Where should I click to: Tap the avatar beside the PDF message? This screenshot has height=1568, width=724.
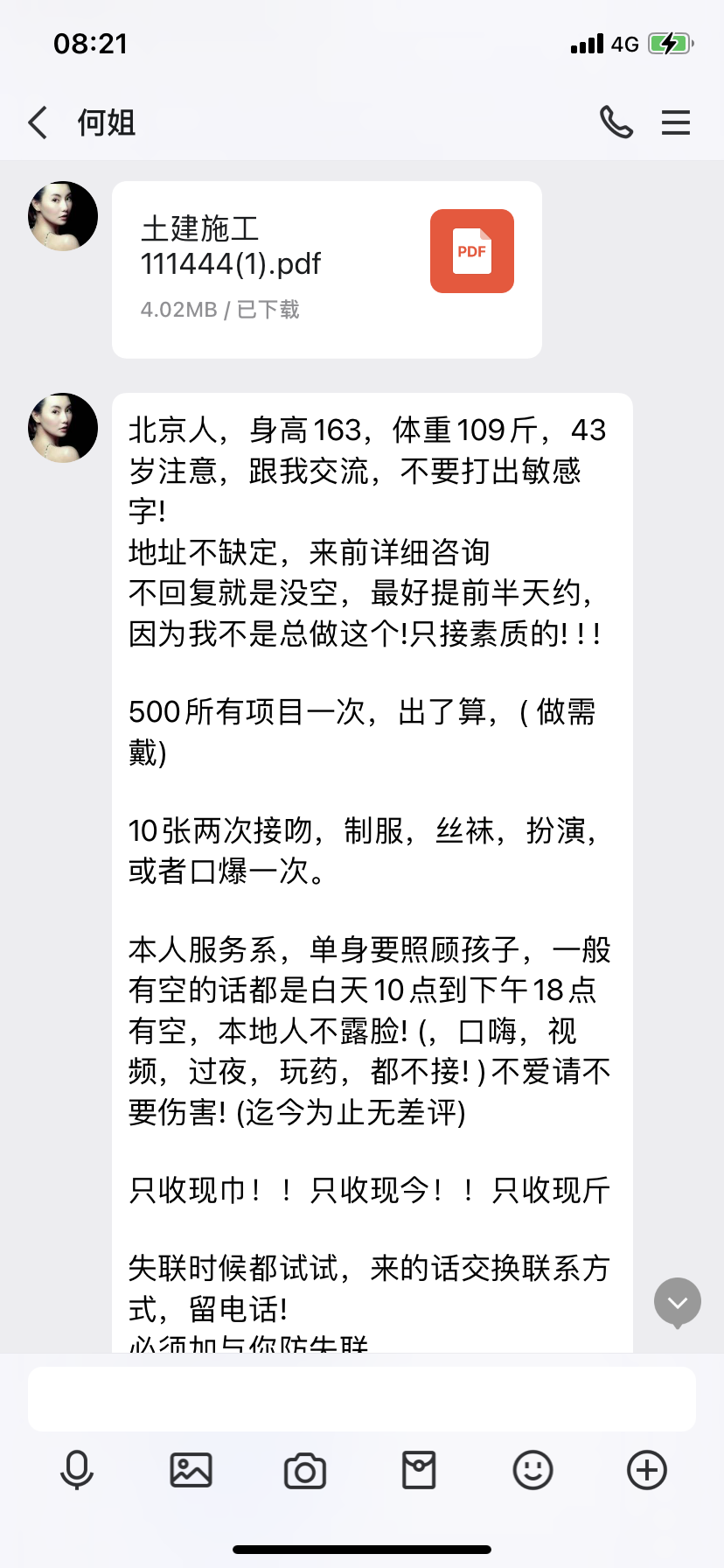pyautogui.click(x=63, y=216)
